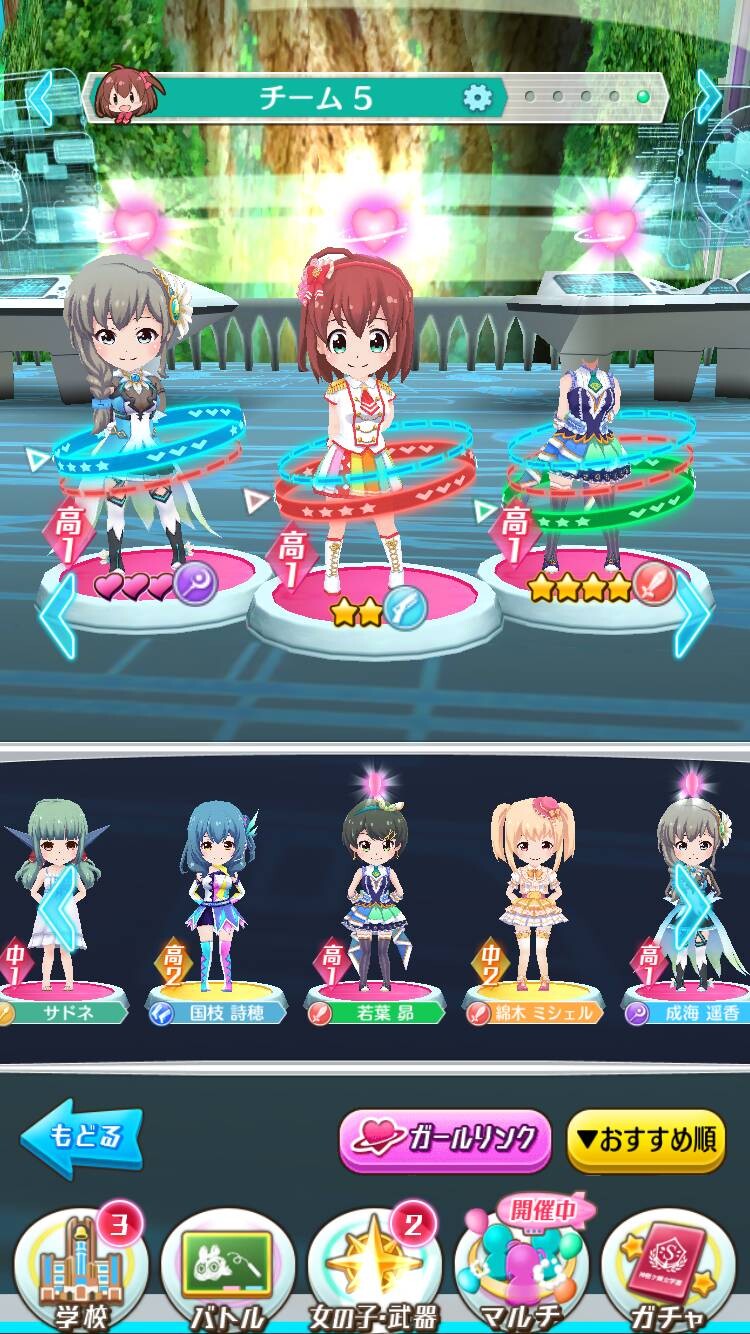Open the ガチャ tab

tap(668, 1268)
